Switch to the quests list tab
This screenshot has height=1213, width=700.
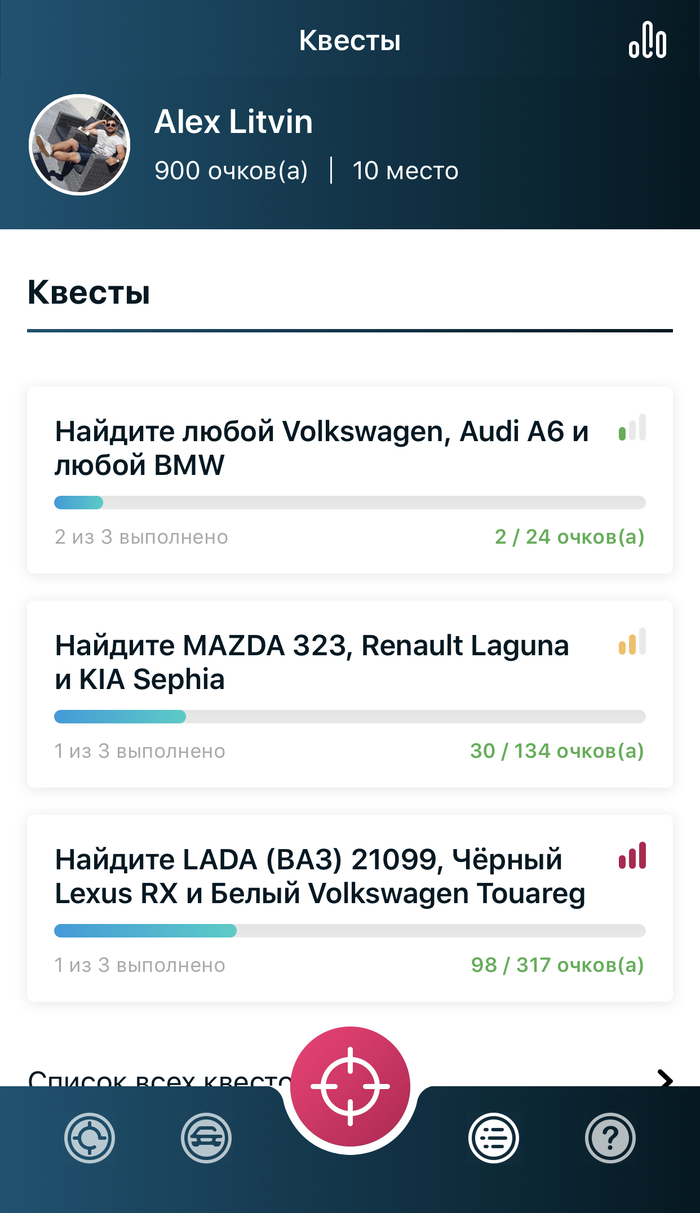click(x=494, y=1137)
